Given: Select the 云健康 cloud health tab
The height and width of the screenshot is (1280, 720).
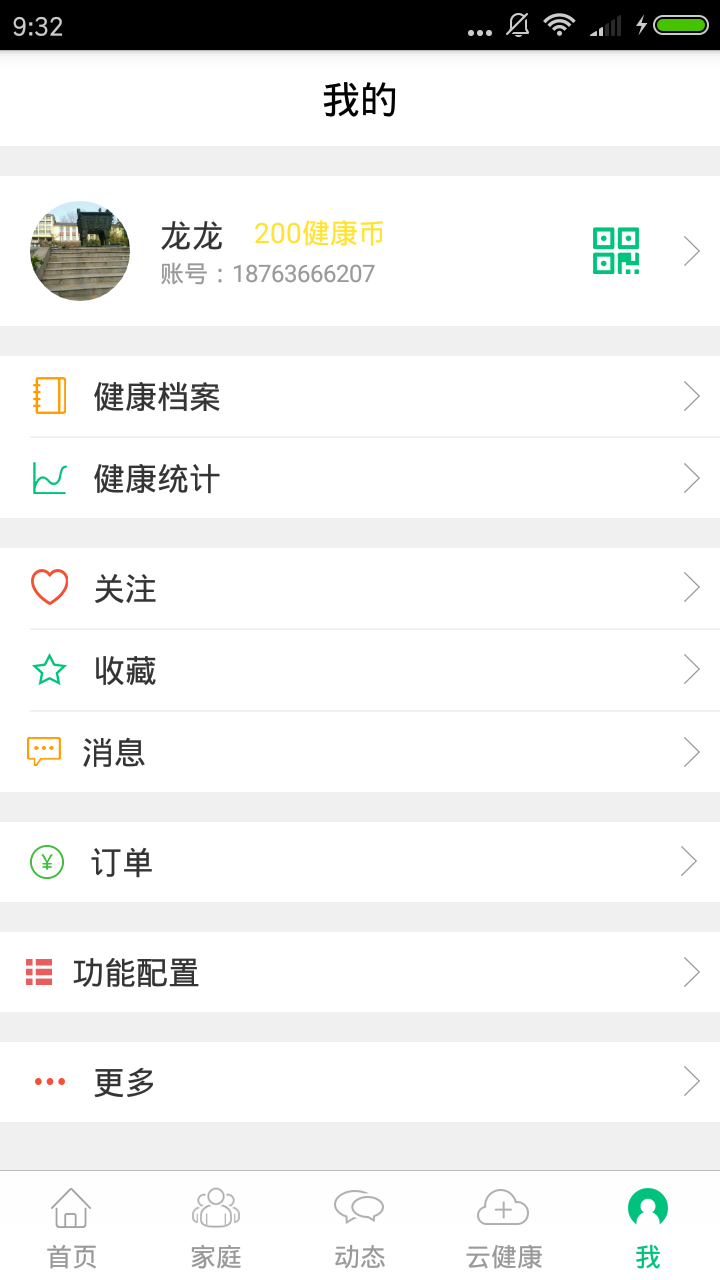Looking at the screenshot, I should 504,1226.
